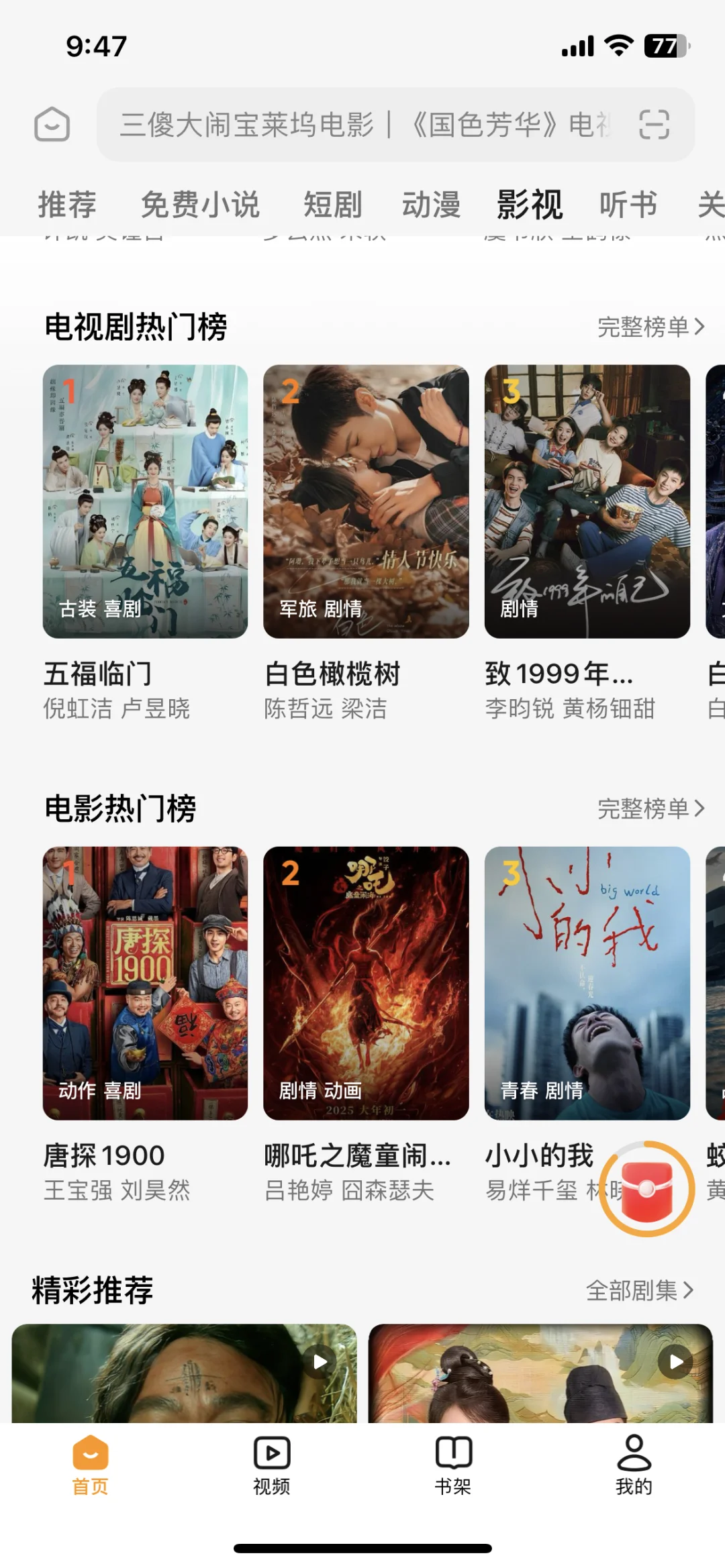This screenshot has height=1568, width=725.
Task: Open the face icon beside search bar
Action: 52,125
